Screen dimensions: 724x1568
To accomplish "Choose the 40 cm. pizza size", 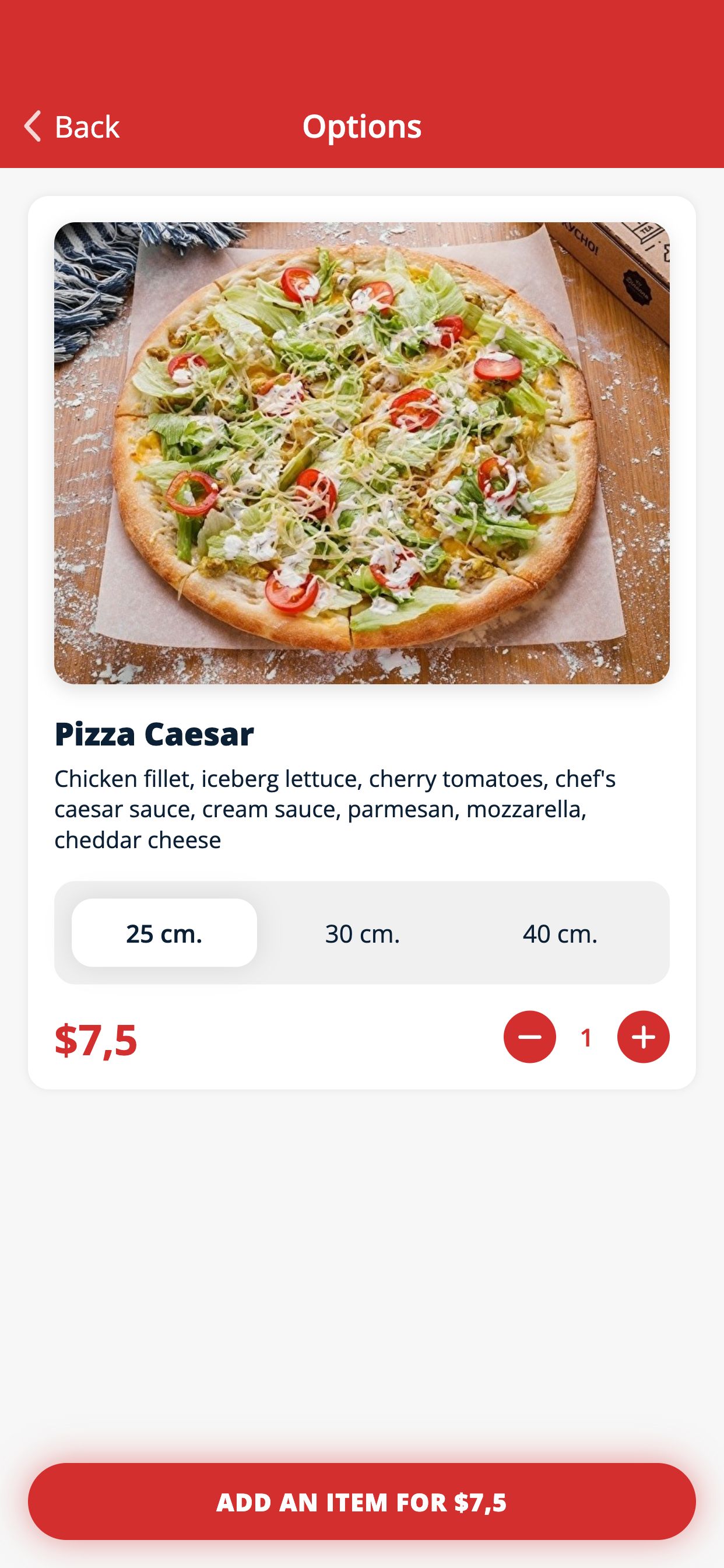I will coord(560,933).
